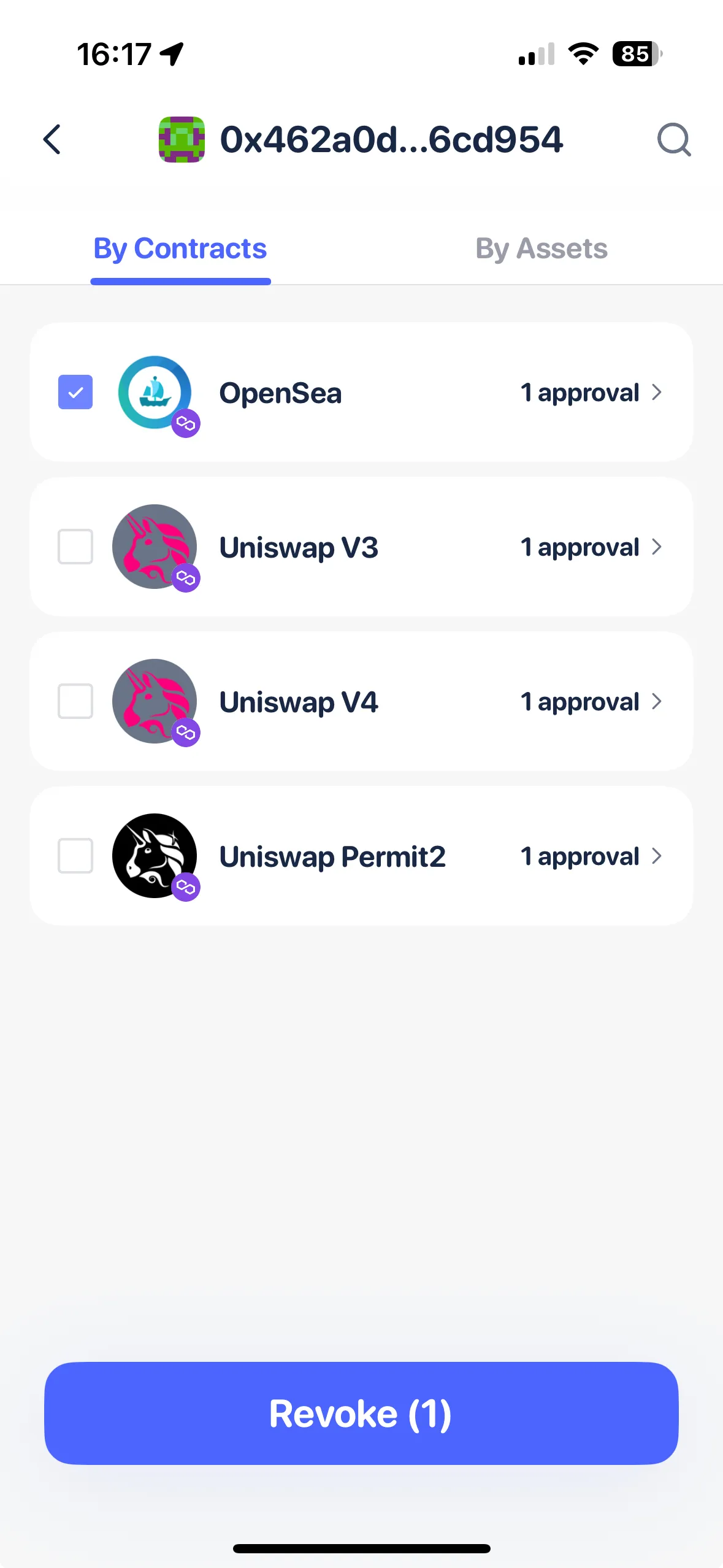723x1568 pixels.
Task: Open the search function
Action: (674, 139)
